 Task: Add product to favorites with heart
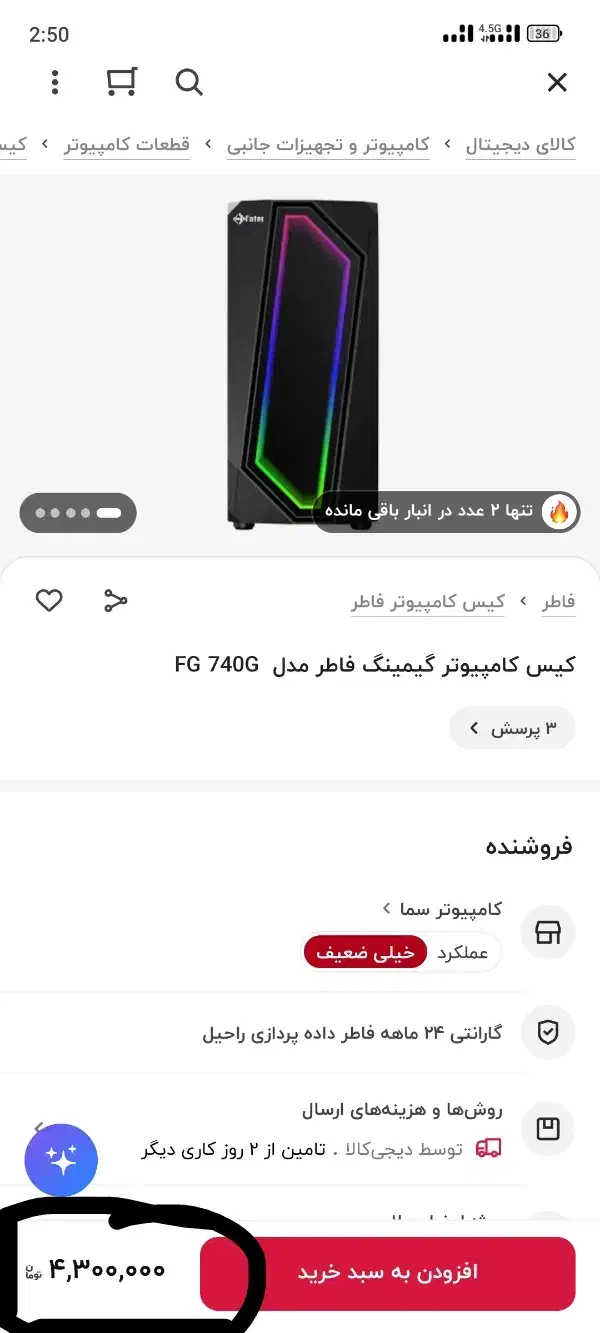coord(49,601)
